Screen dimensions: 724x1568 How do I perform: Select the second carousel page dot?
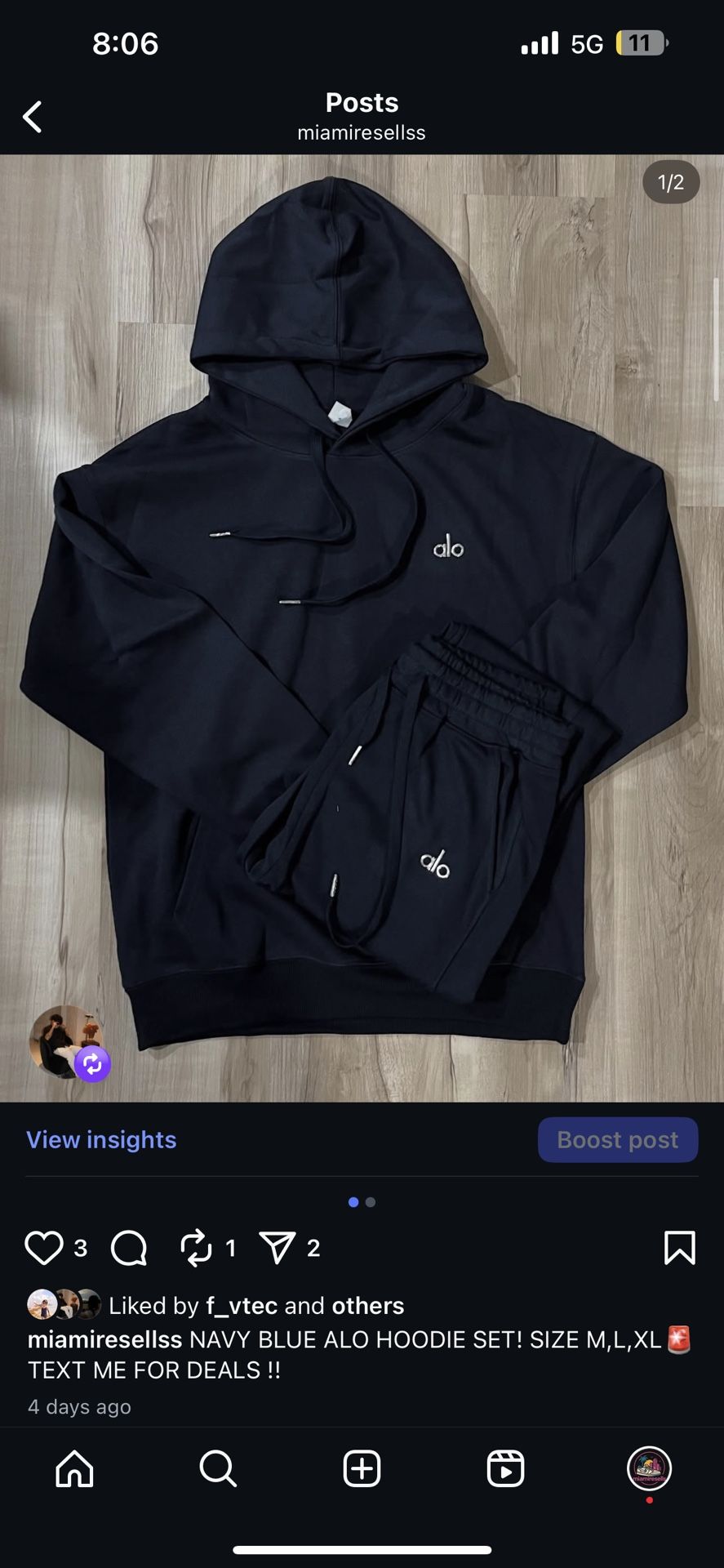(371, 1201)
